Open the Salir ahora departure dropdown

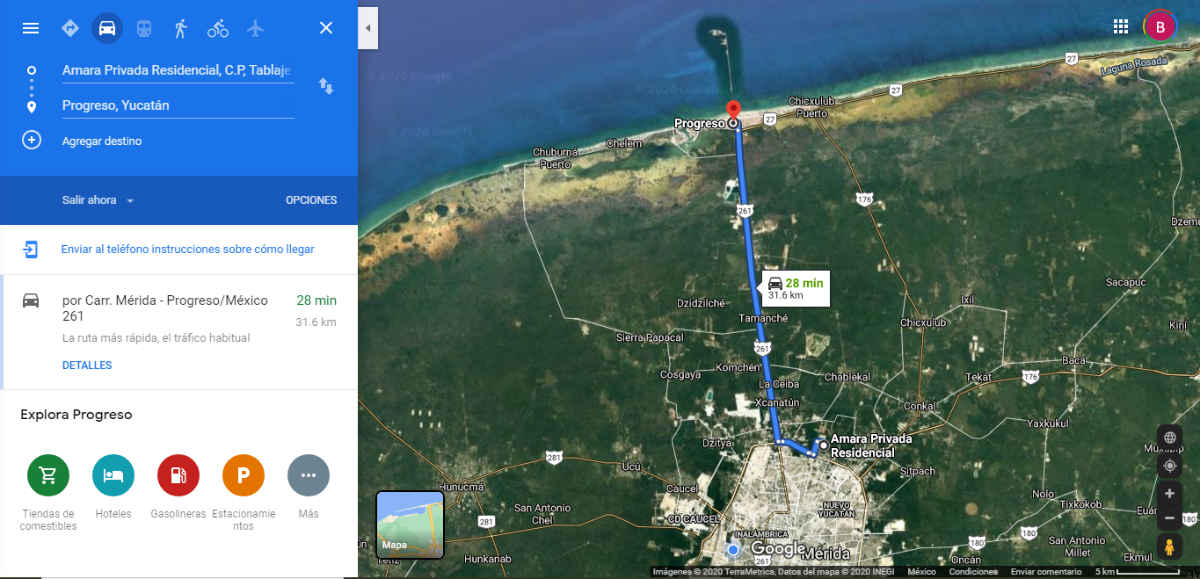(98, 200)
